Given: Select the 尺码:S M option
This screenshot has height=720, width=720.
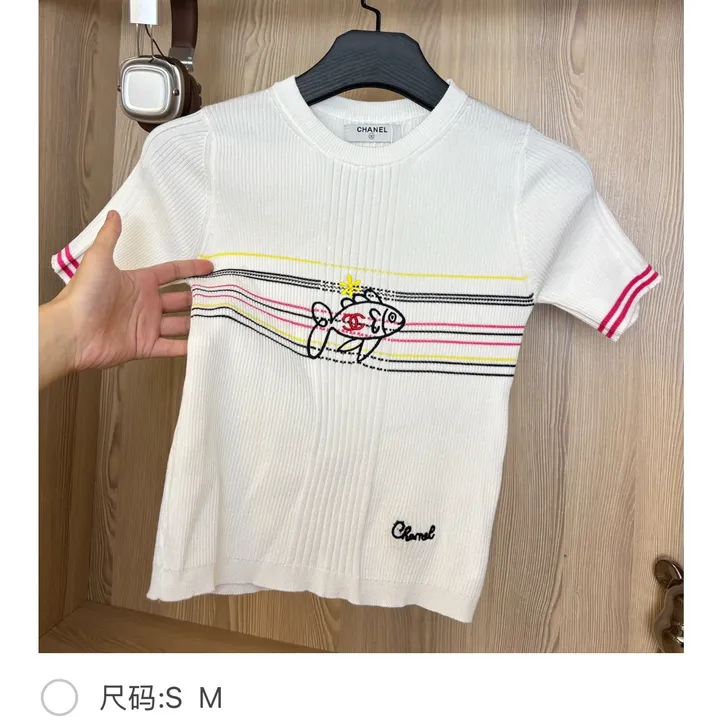Looking at the screenshot, I should [61, 695].
